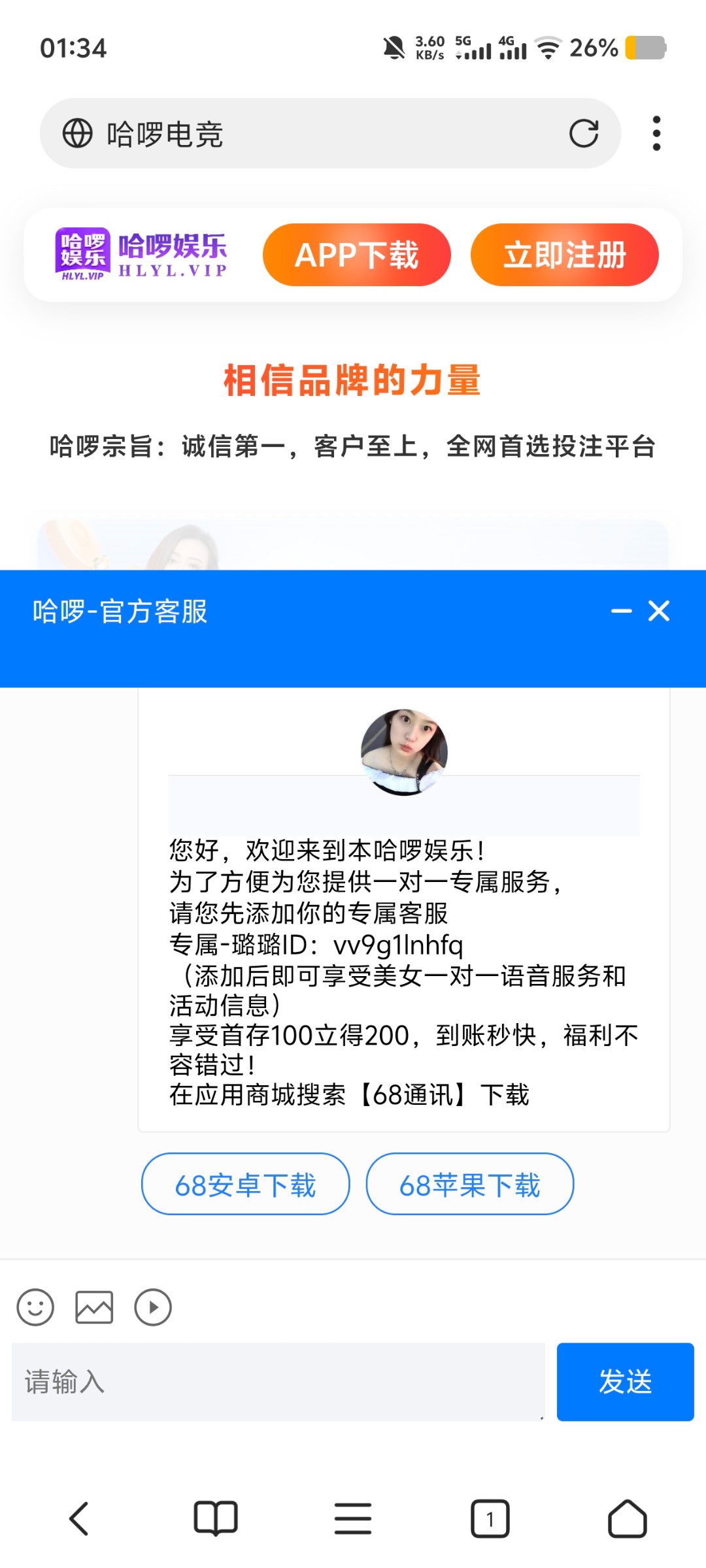
Task: Open the bookmarks book icon
Action: click(x=216, y=1518)
